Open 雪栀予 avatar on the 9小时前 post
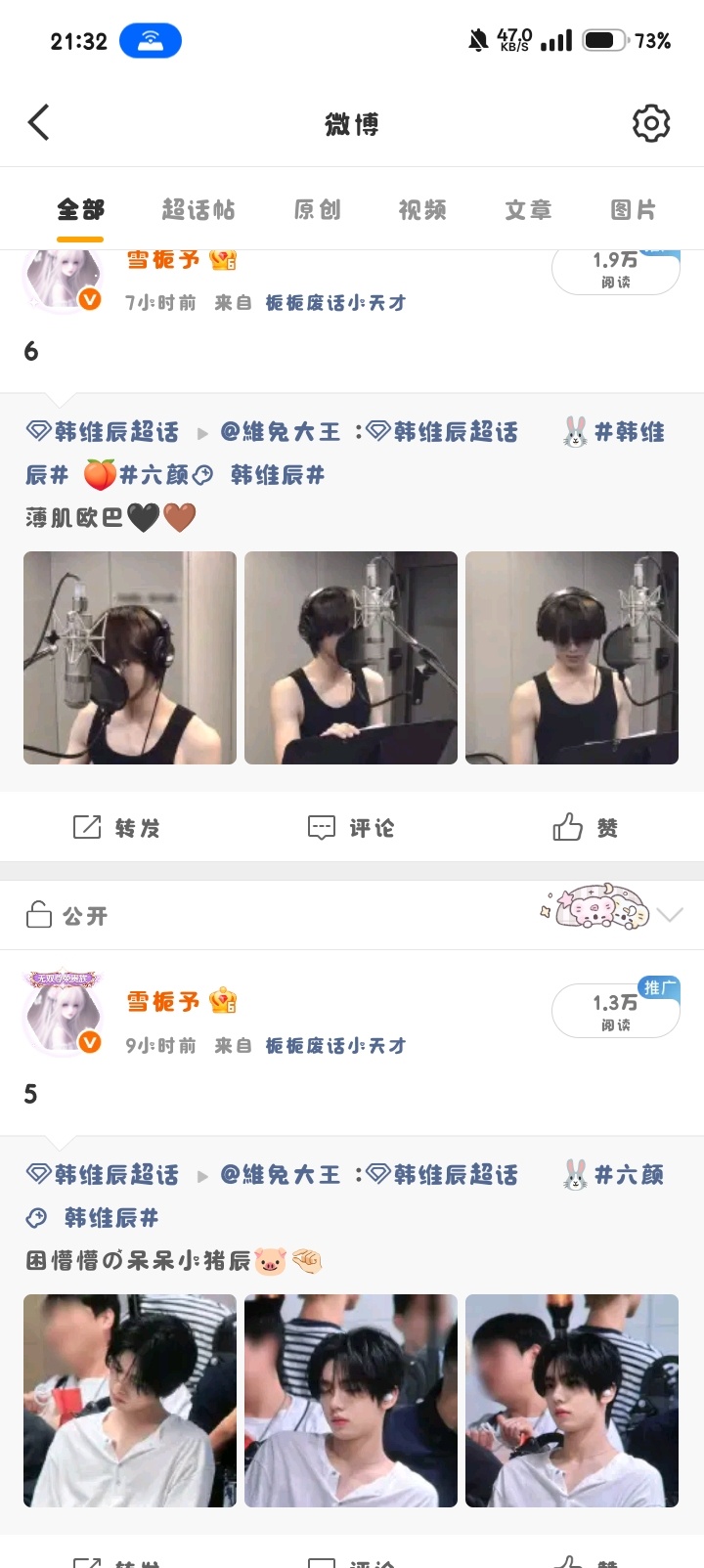The image size is (704, 1568). pos(63,1015)
